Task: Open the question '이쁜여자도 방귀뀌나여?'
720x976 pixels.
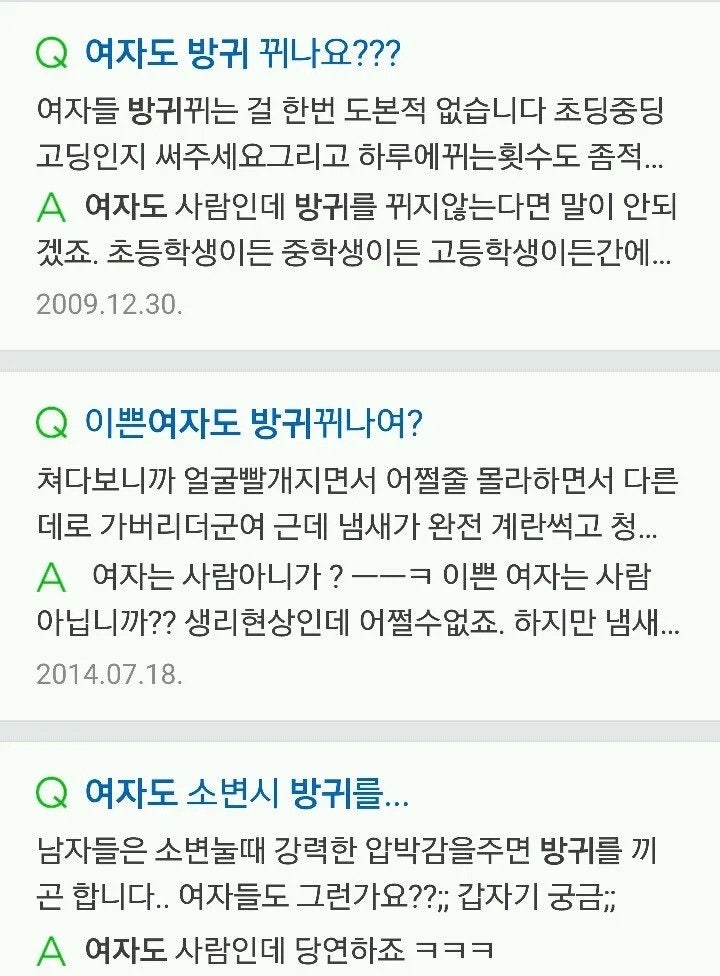Action: click(x=253, y=424)
